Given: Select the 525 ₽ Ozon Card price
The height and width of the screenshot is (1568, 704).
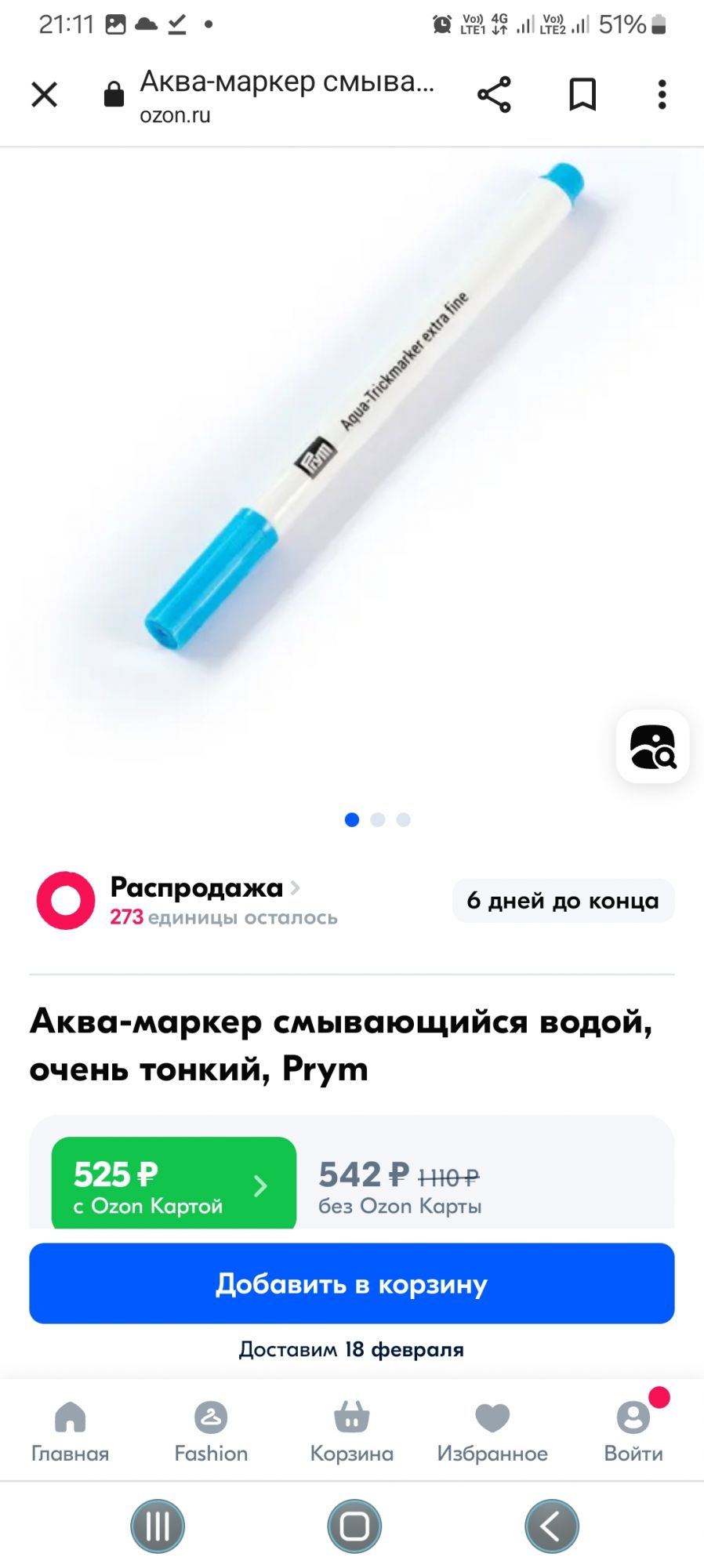Looking at the screenshot, I should (173, 1184).
